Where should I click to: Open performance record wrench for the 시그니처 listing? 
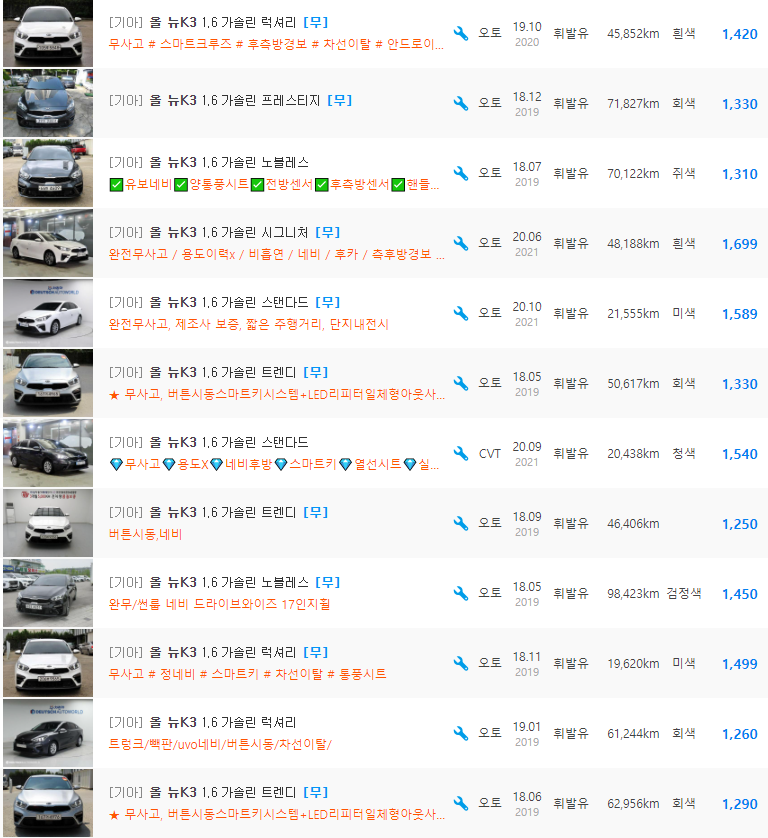click(x=460, y=242)
